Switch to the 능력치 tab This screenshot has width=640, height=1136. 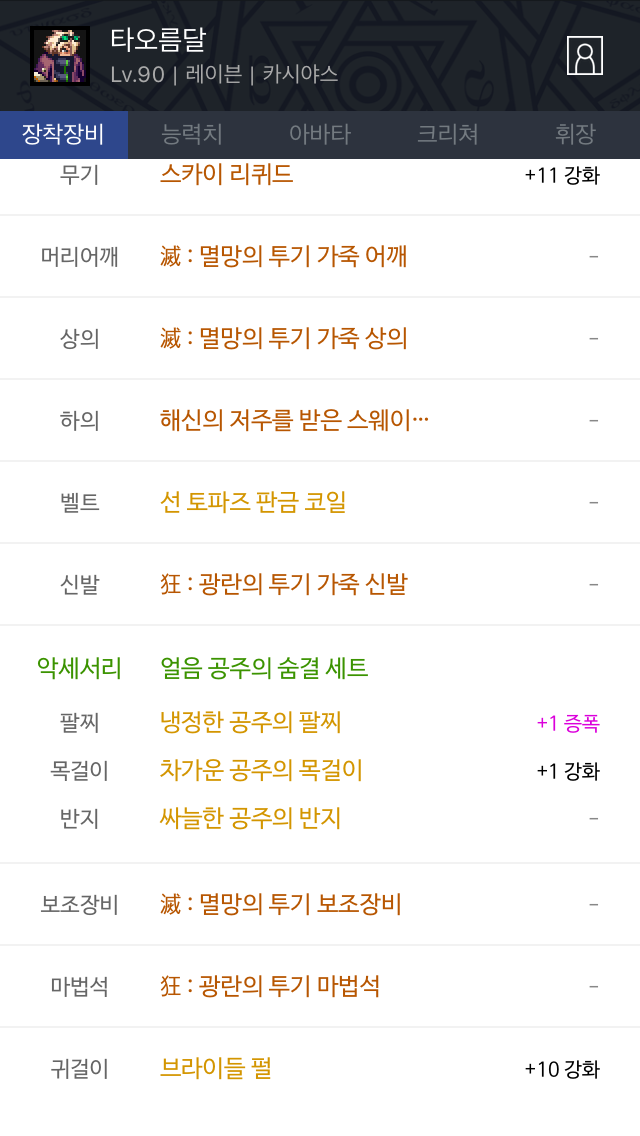click(x=192, y=134)
